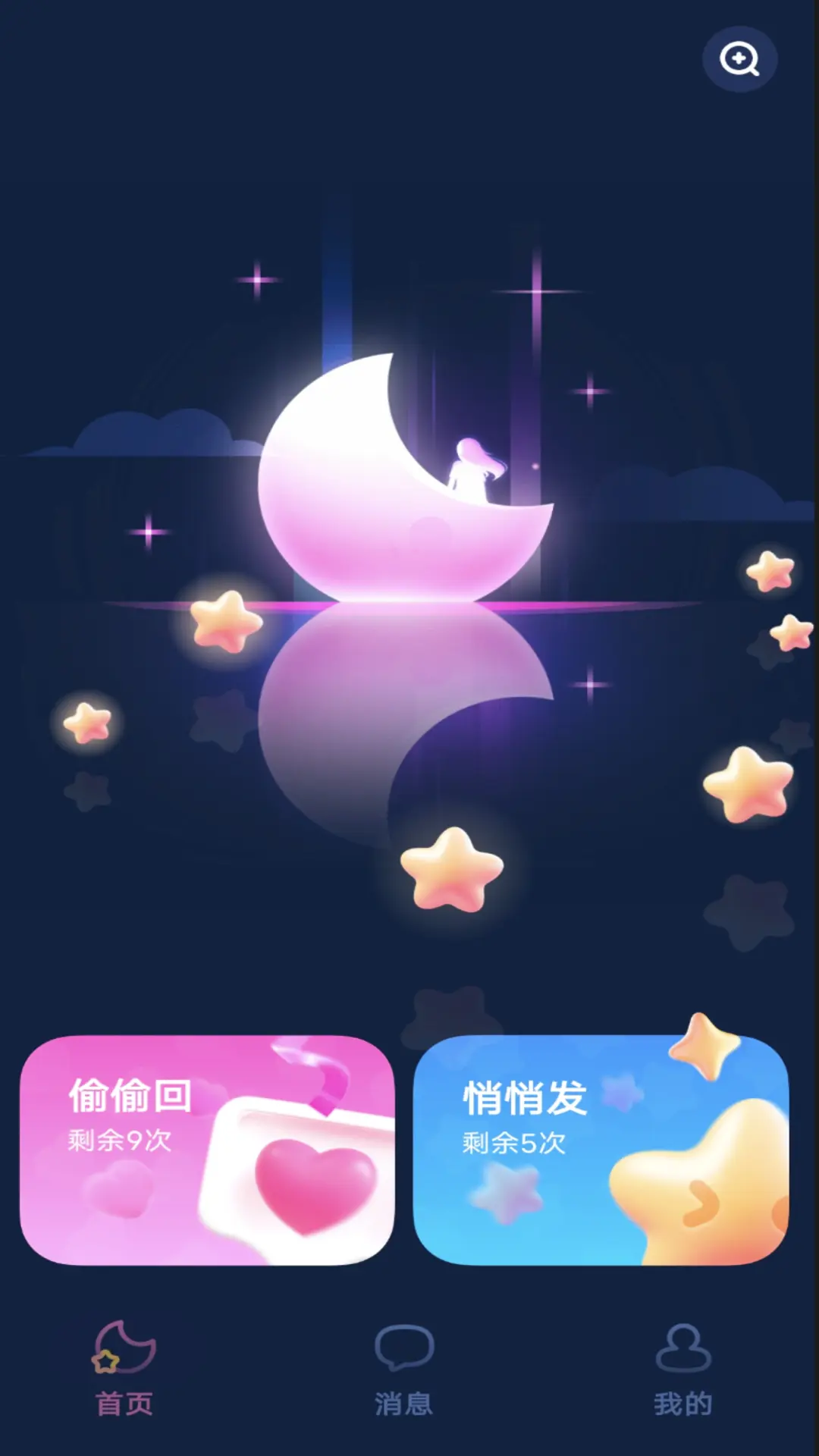Open the 偷偷回 card
819x1456 pixels.
(206, 1150)
